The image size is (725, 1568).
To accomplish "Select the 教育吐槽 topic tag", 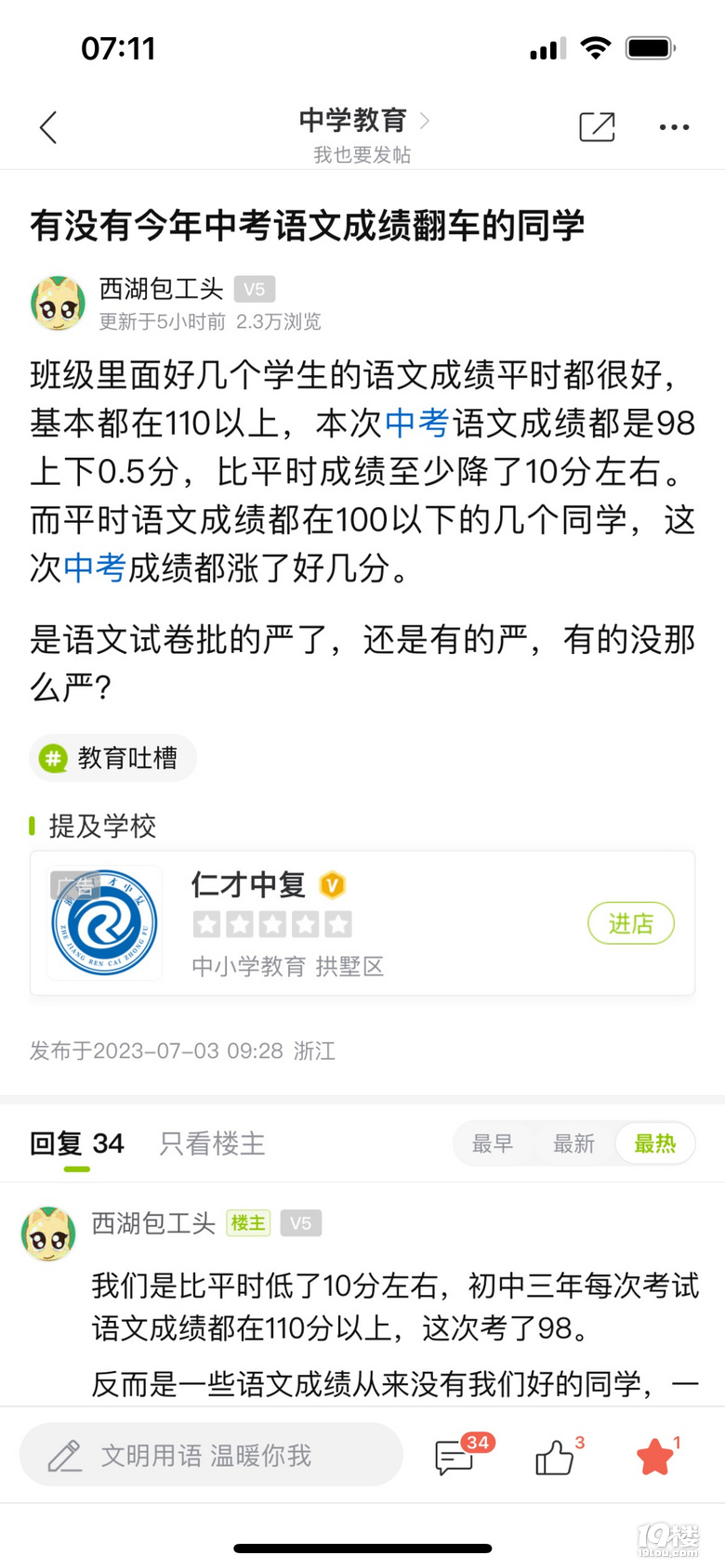I will [113, 758].
